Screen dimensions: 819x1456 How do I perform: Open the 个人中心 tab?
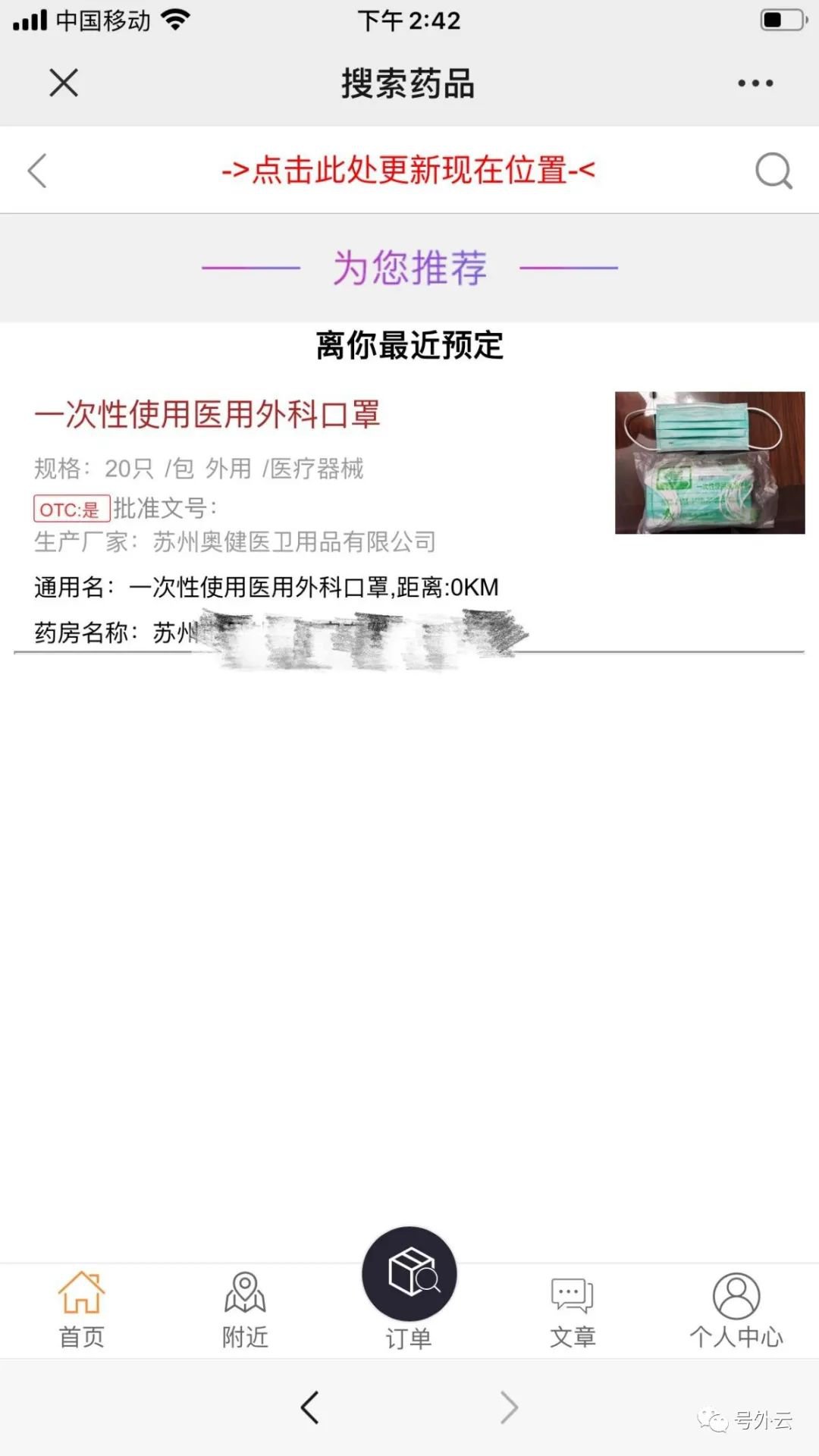pos(736,1310)
